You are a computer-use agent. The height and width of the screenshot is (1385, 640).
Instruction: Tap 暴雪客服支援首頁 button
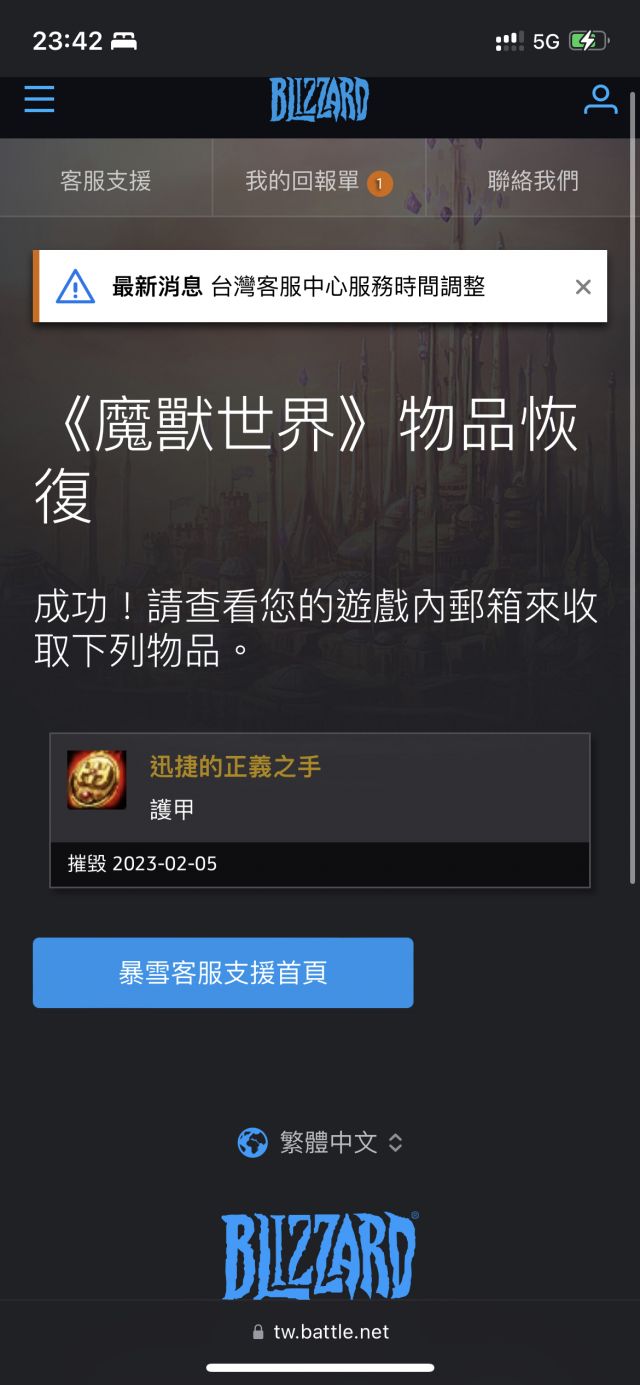tap(223, 973)
